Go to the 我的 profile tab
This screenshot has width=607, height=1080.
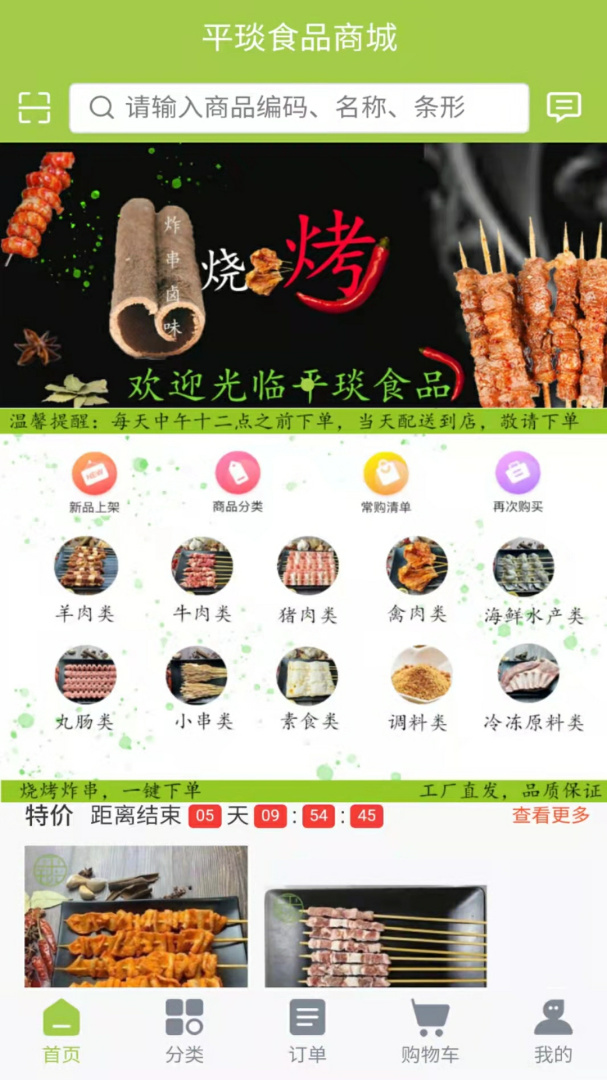(553, 1032)
